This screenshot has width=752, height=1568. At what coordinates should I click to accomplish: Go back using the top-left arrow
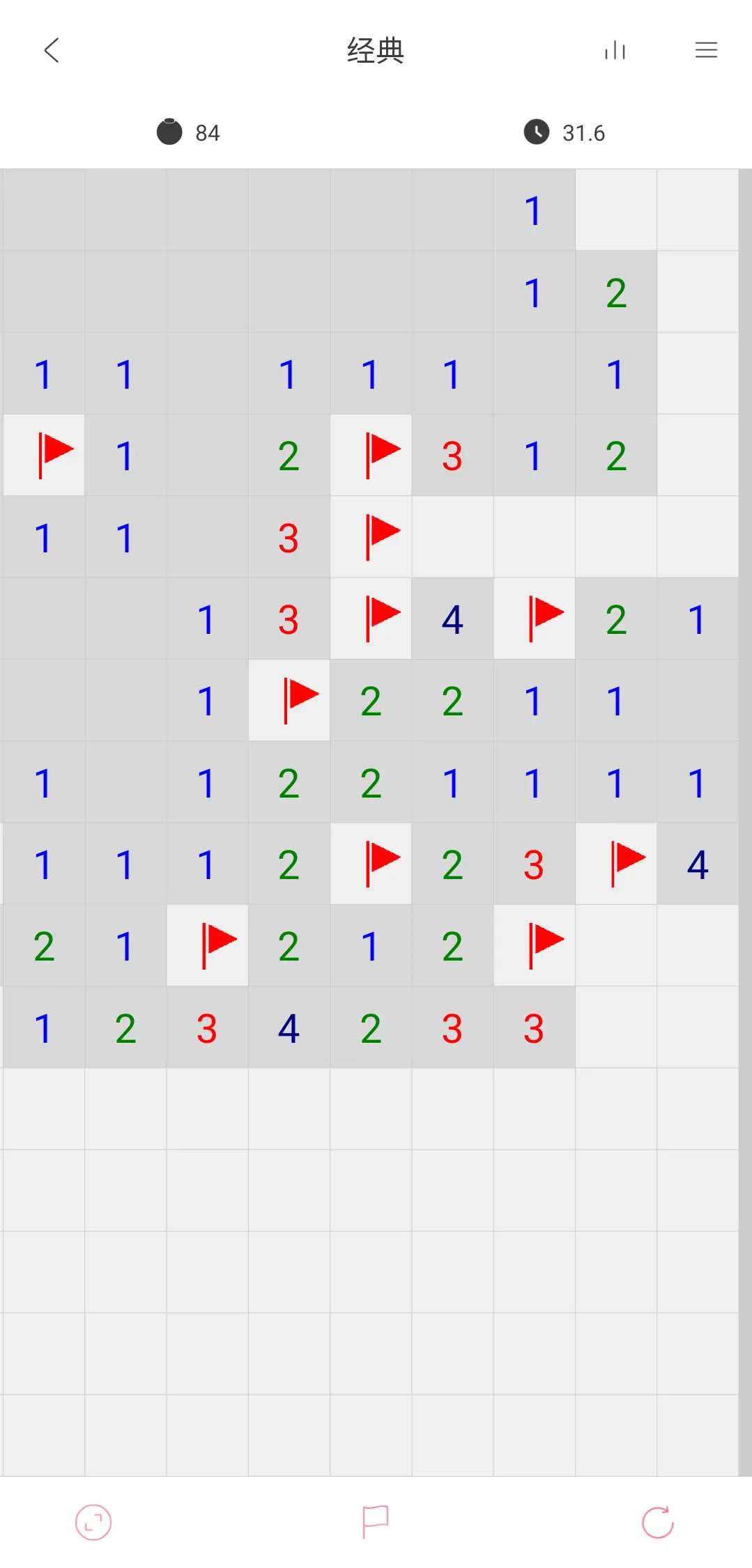coord(52,50)
